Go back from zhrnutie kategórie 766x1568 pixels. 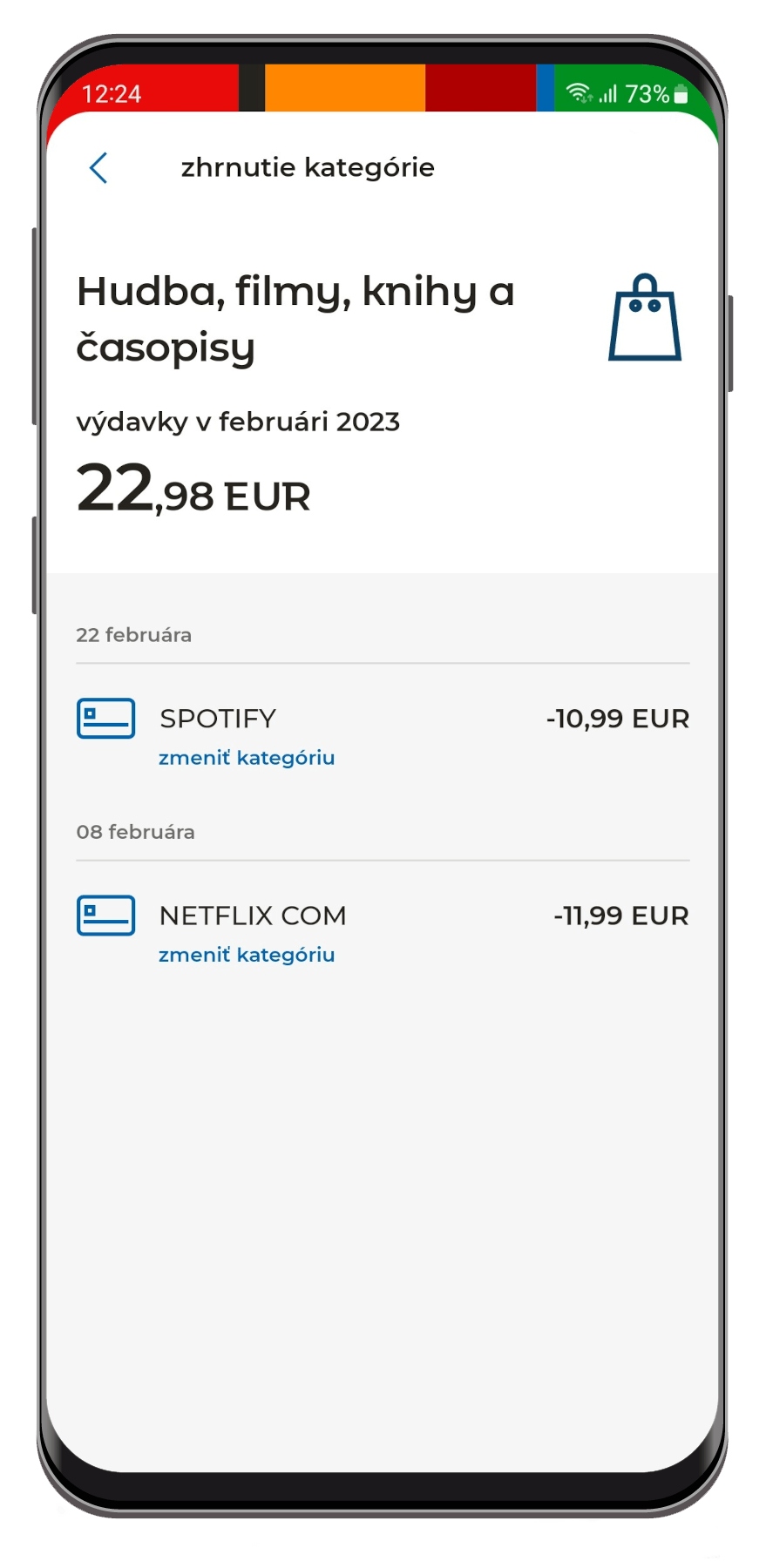click(98, 168)
